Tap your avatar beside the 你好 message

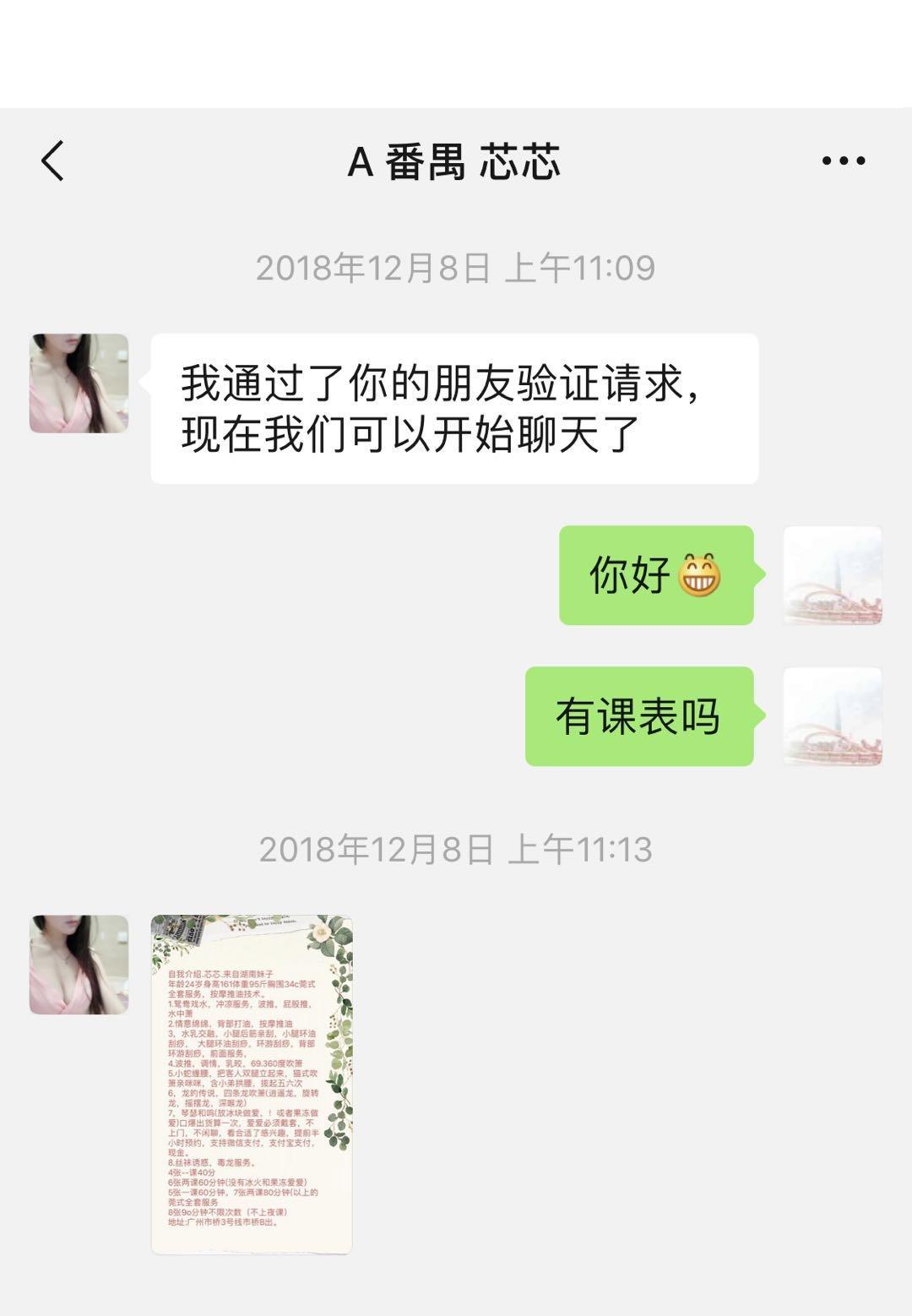click(833, 575)
